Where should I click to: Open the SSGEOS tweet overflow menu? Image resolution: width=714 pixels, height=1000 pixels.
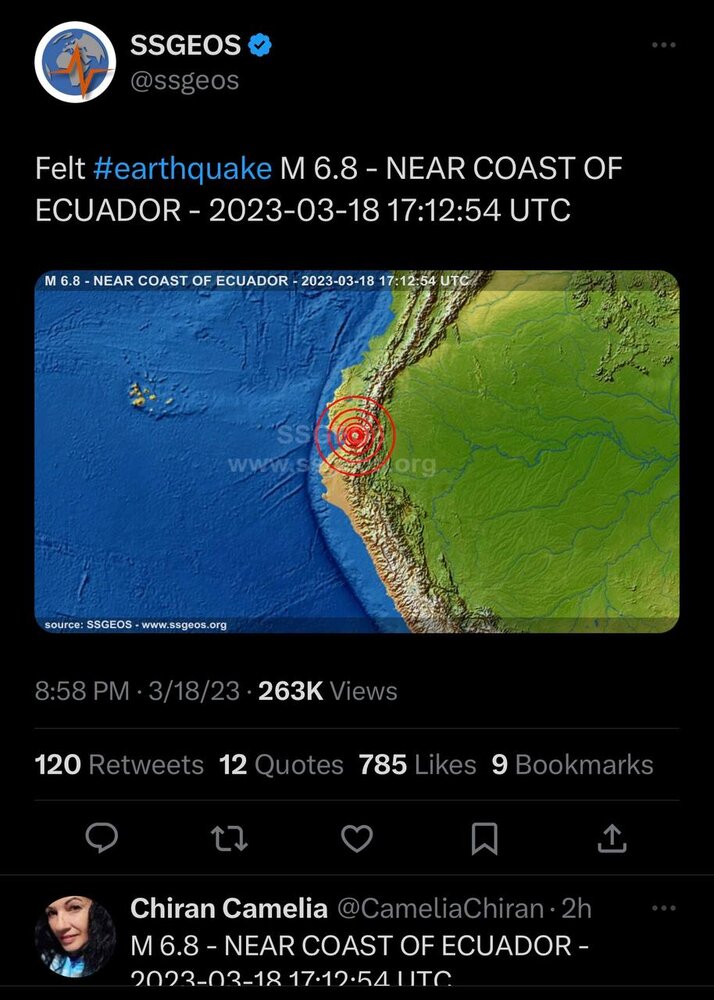pyautogui.click(x=663, y=45)
